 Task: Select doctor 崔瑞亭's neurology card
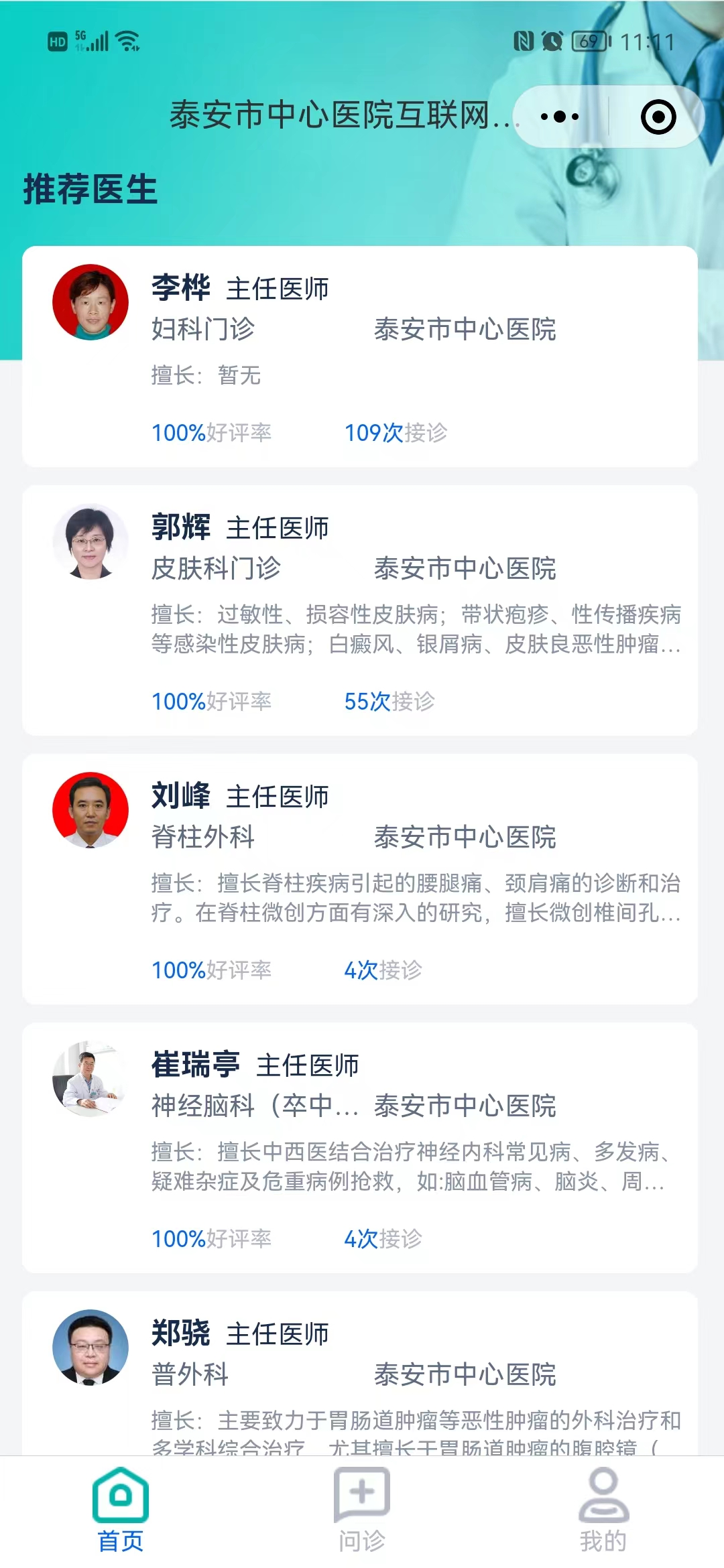pos(360,1148)
